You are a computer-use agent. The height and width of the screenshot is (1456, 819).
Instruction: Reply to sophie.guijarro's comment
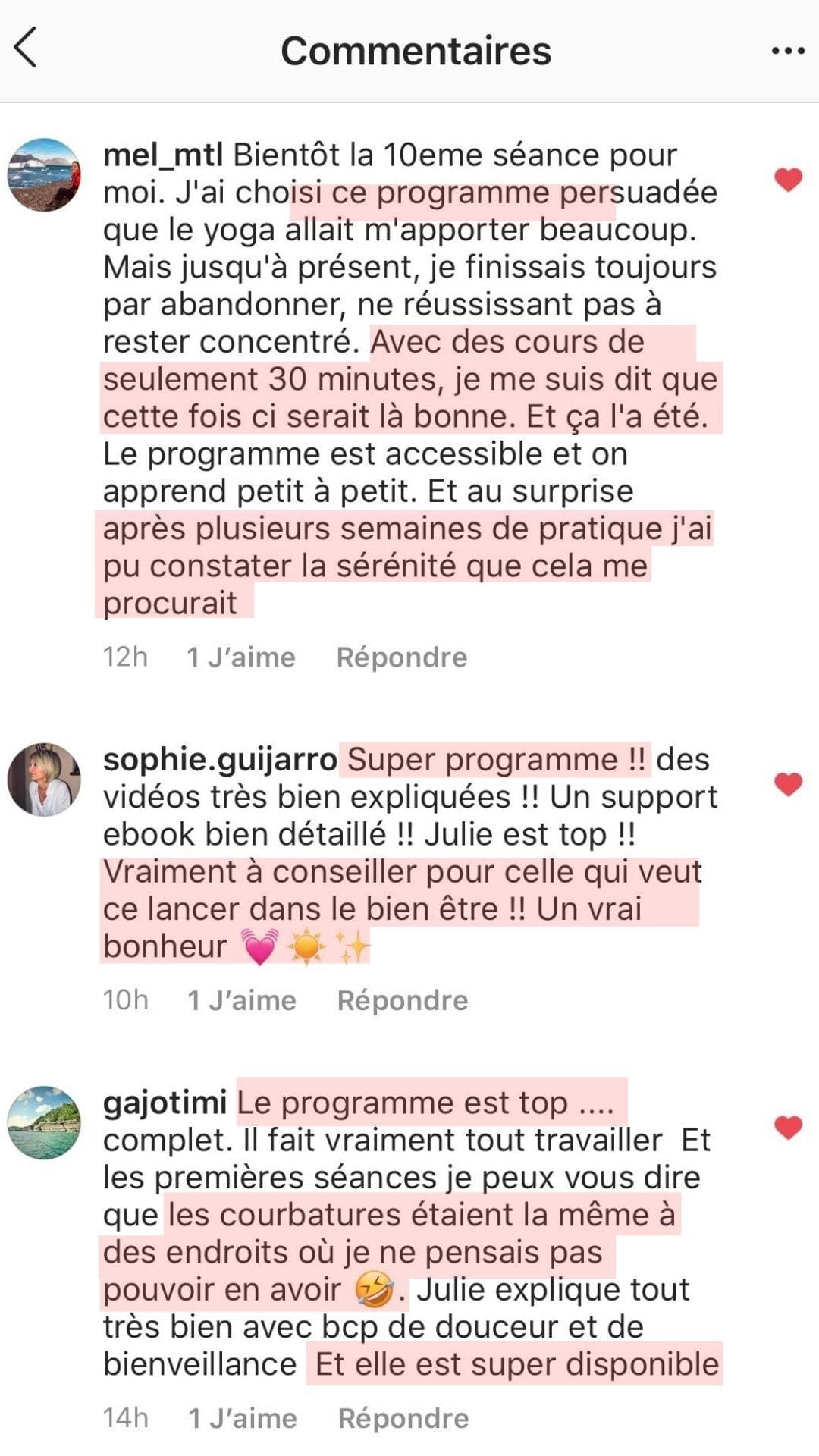pyautogui.click(x=402, y=1000)
